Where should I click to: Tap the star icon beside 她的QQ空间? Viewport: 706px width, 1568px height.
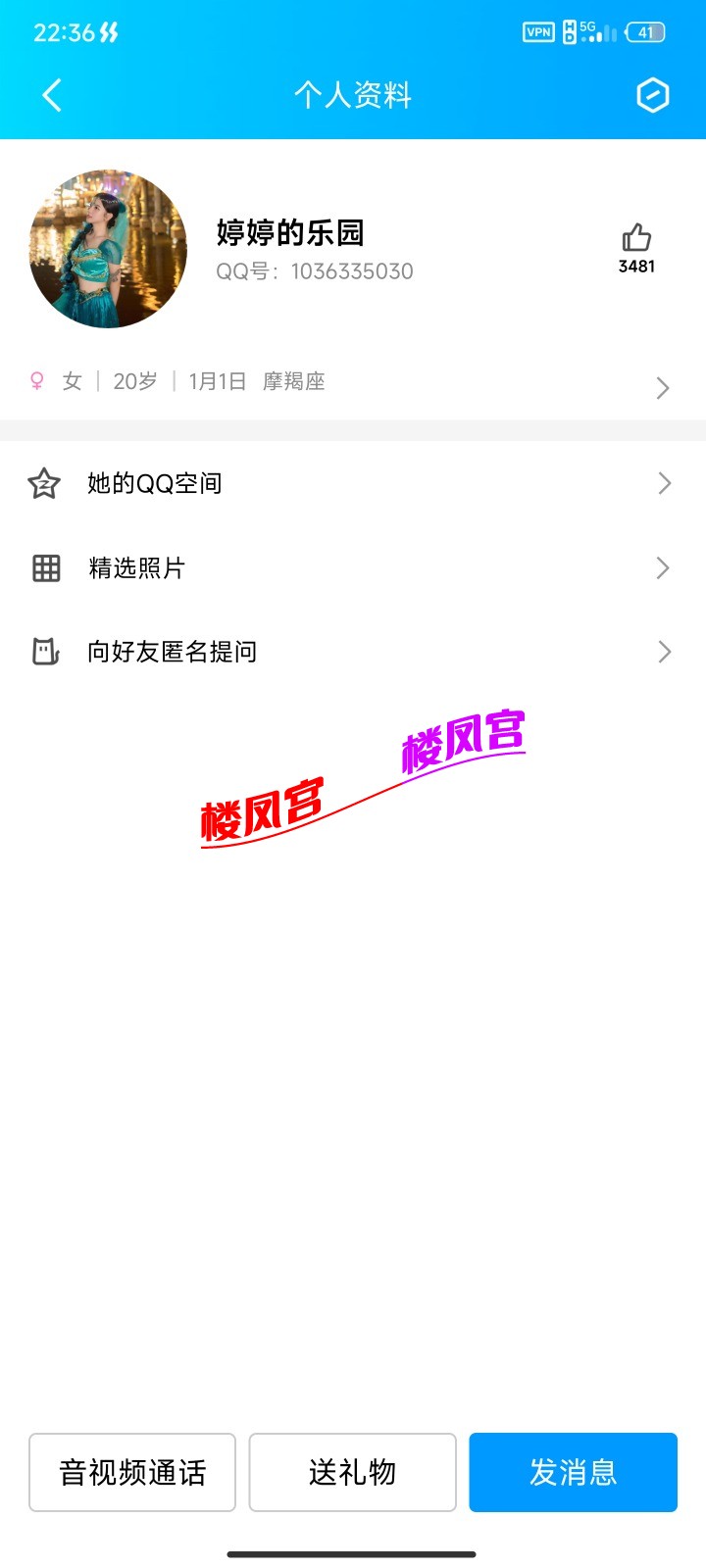tap(46, 482)
